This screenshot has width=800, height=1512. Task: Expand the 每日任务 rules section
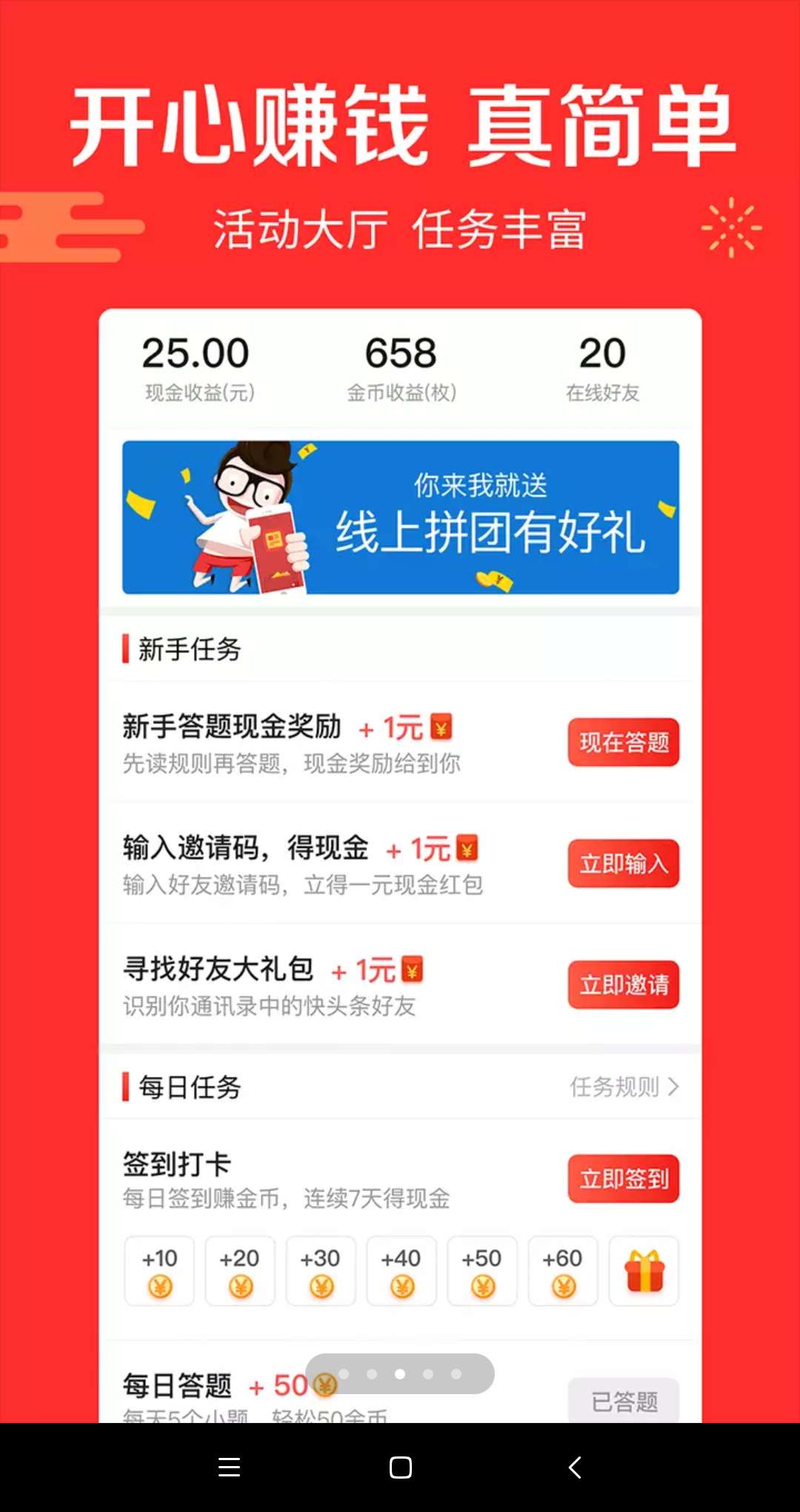click(624, 1087)
